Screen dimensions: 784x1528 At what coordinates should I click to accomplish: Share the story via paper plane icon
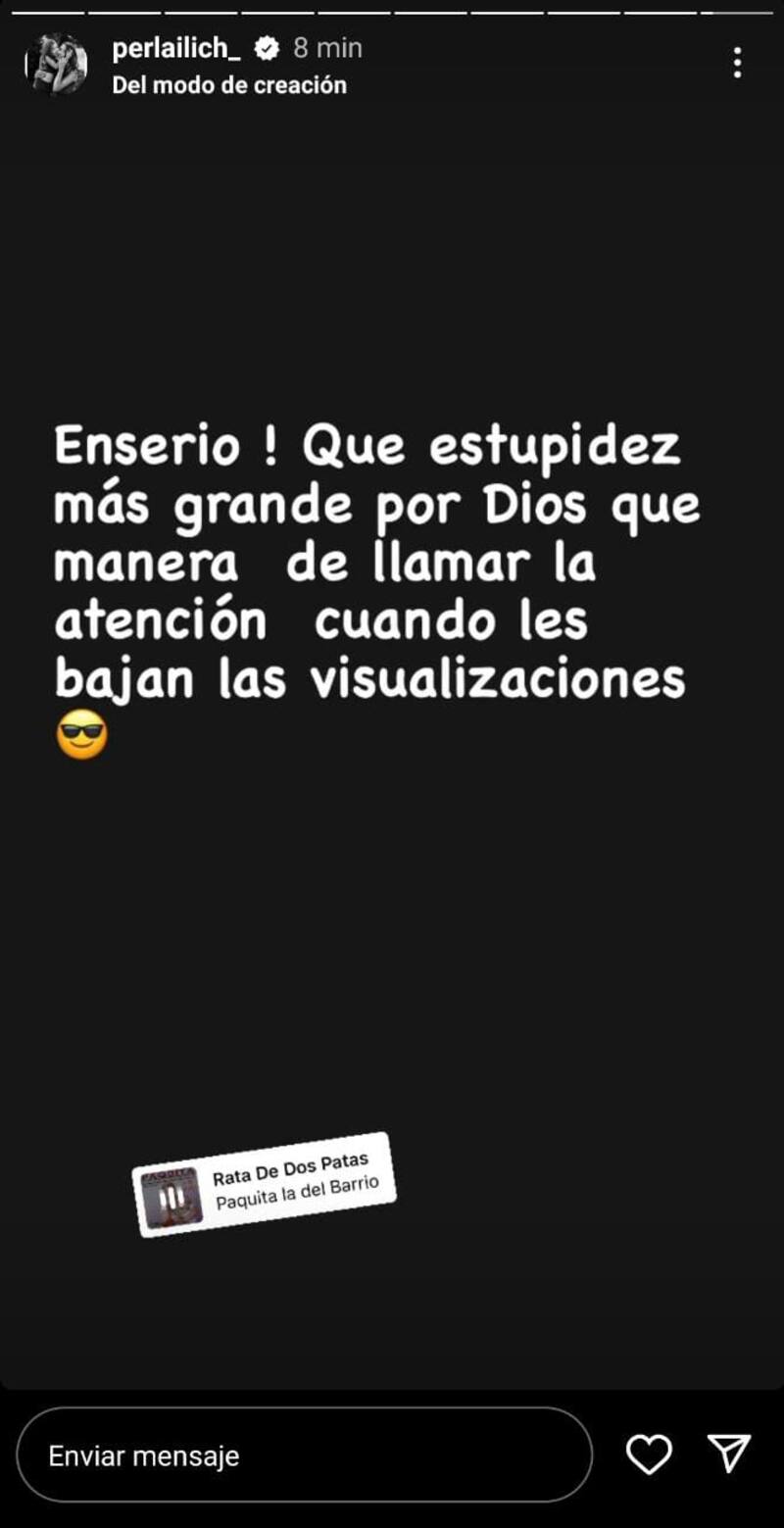pyautogui.click(x=729, y=1454)
